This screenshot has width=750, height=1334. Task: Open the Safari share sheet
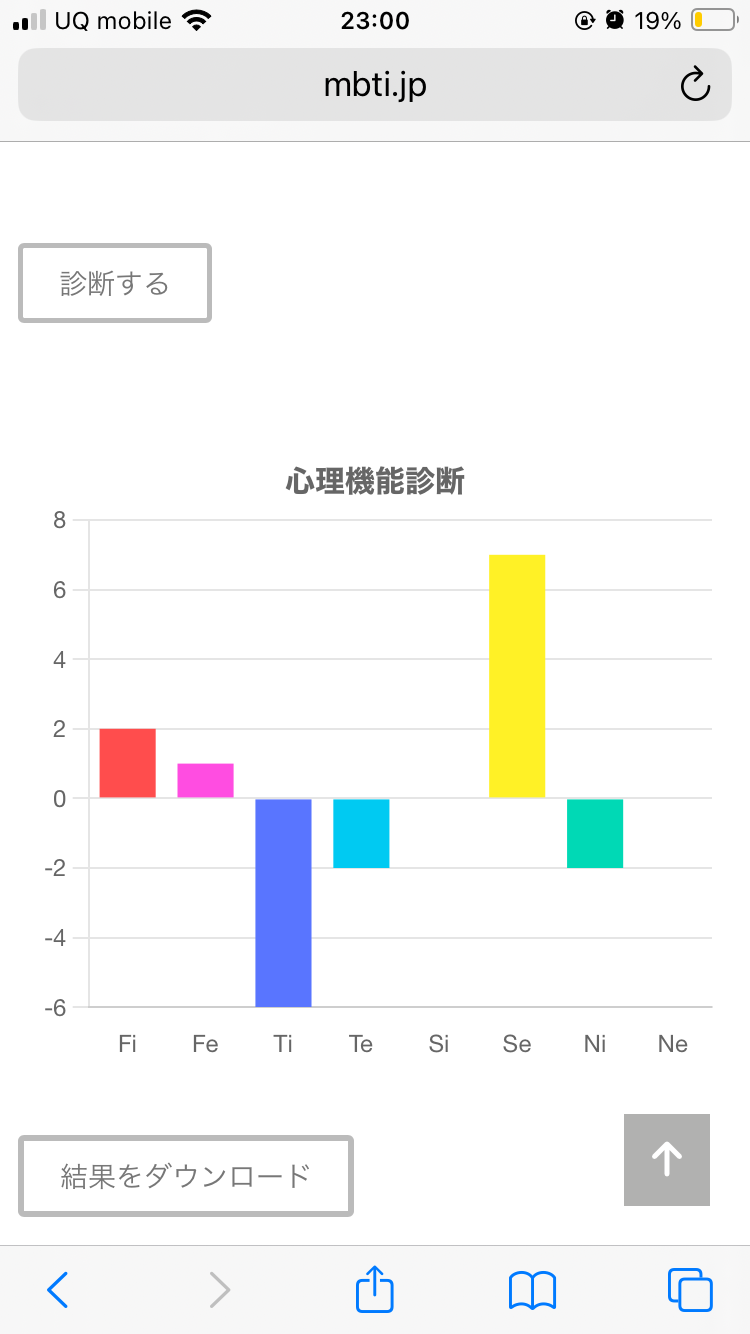click(375, 1289)
